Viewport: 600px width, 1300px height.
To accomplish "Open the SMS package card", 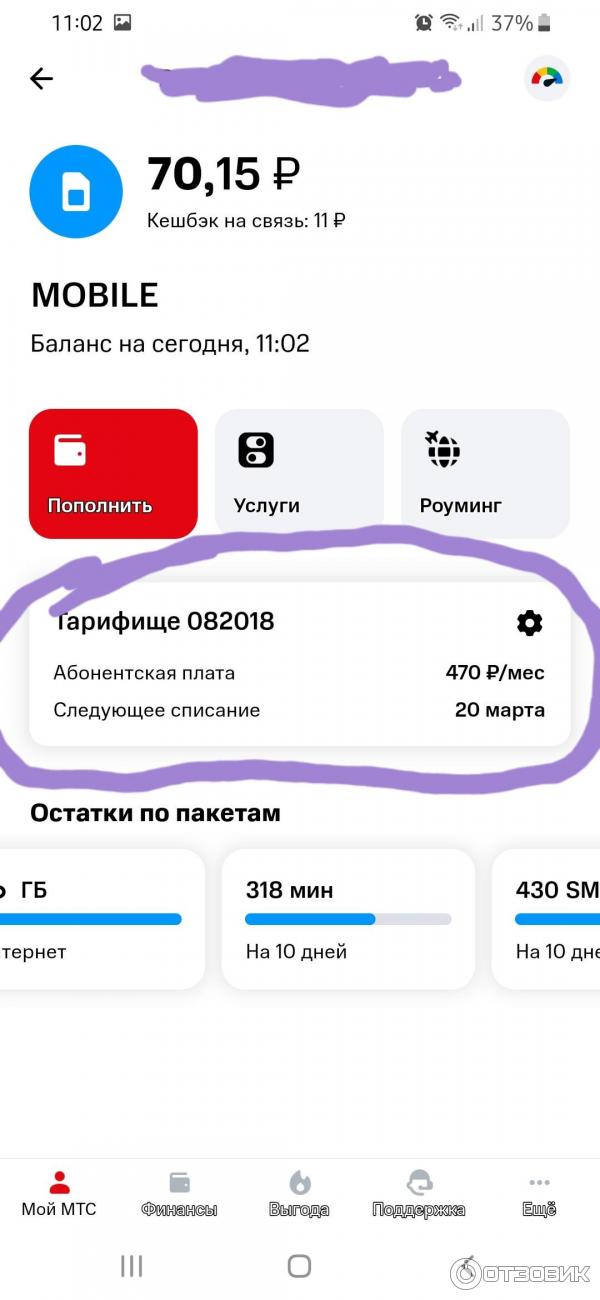I will [x=550, y=919].
